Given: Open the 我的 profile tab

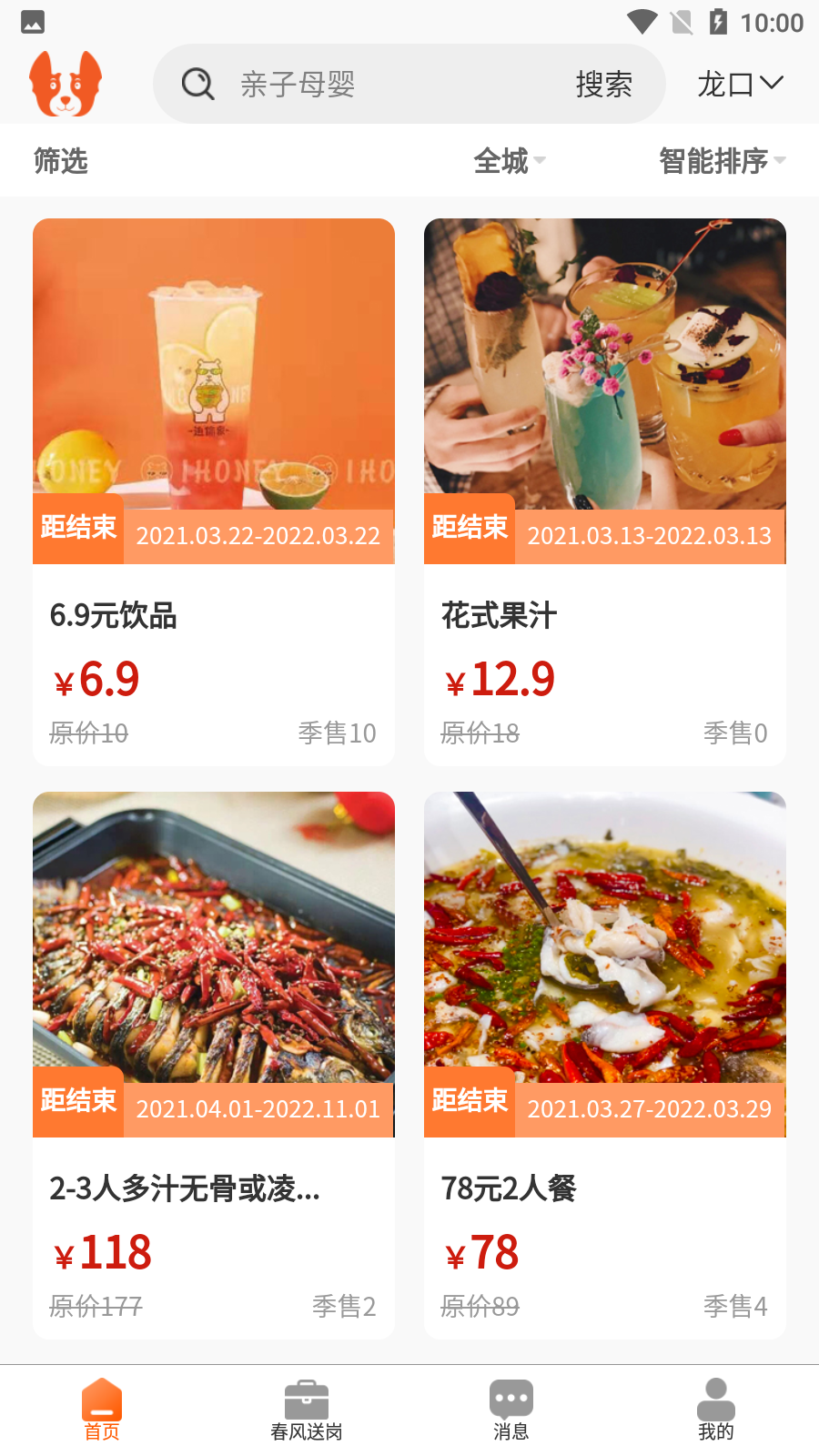Looking at the screenshot, I should (716, 1410).
